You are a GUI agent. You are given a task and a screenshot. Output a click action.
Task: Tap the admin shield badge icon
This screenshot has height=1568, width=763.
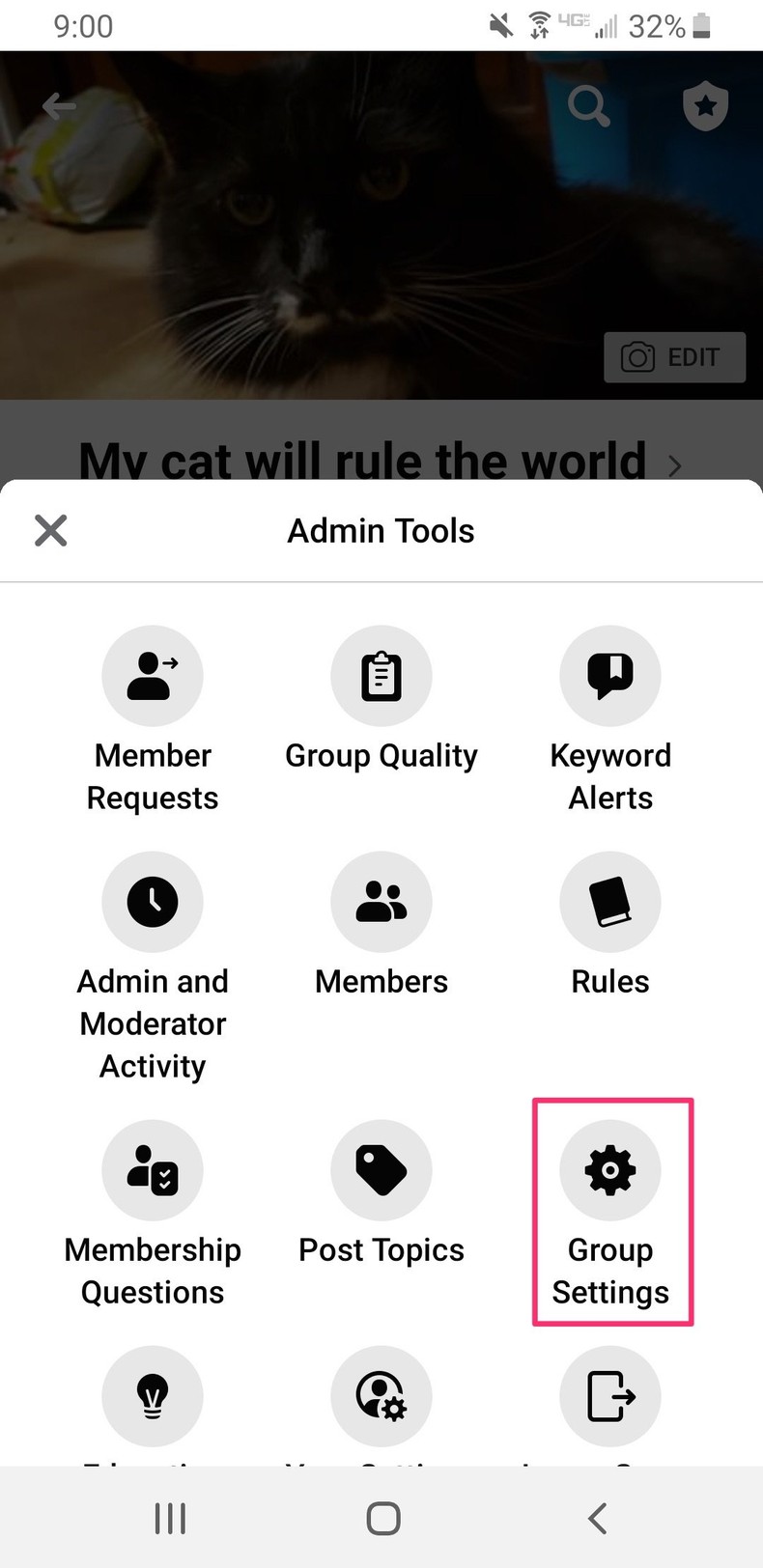click(705, 106)
